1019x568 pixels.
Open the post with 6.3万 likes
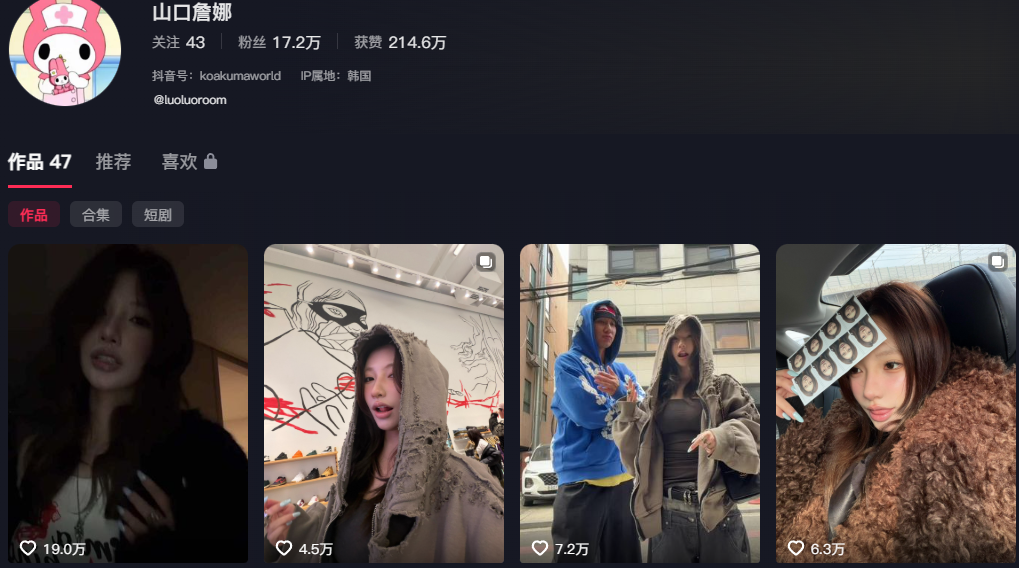click(896, 400)
